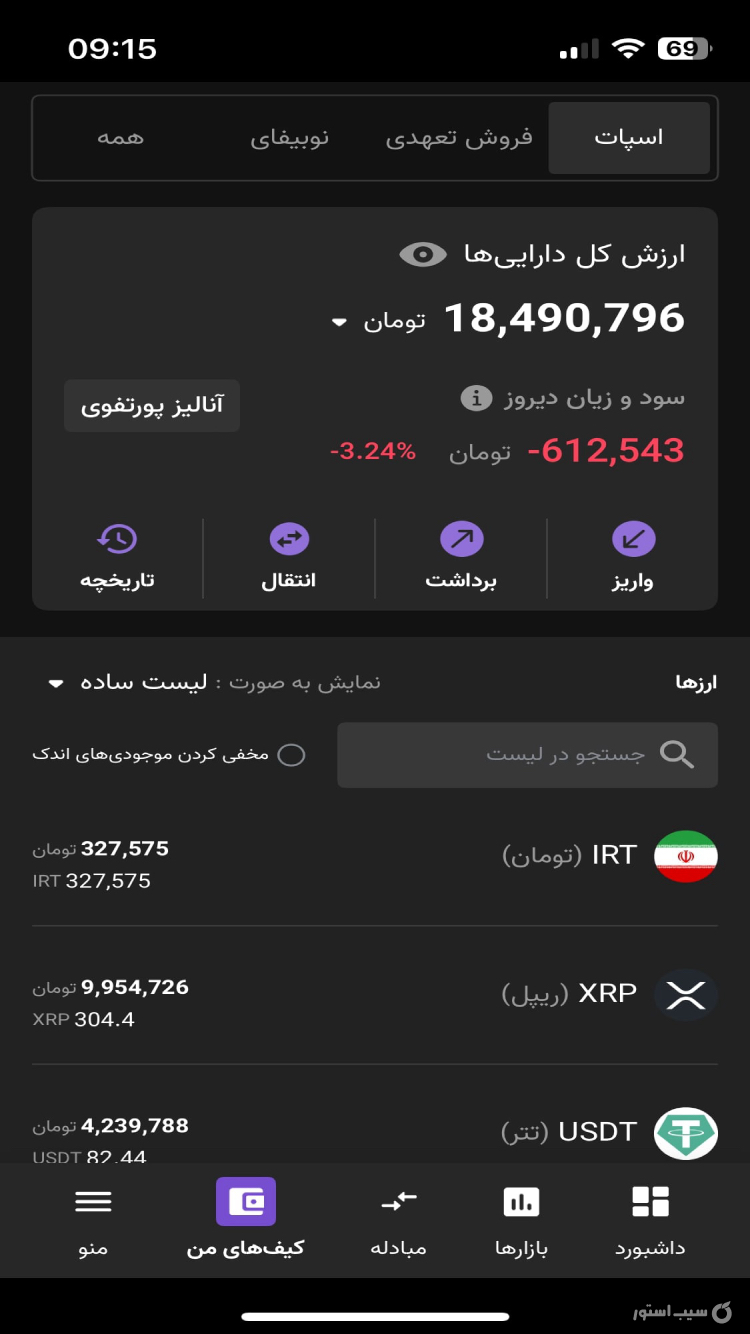Open the انتقال (transfer) icon
750x1334 pixels.
click(290, 539)
